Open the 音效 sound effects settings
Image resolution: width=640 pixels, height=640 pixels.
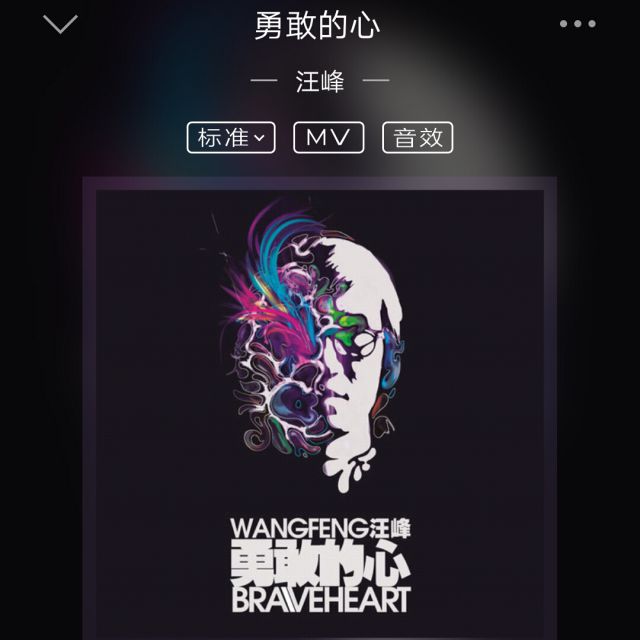418,138
